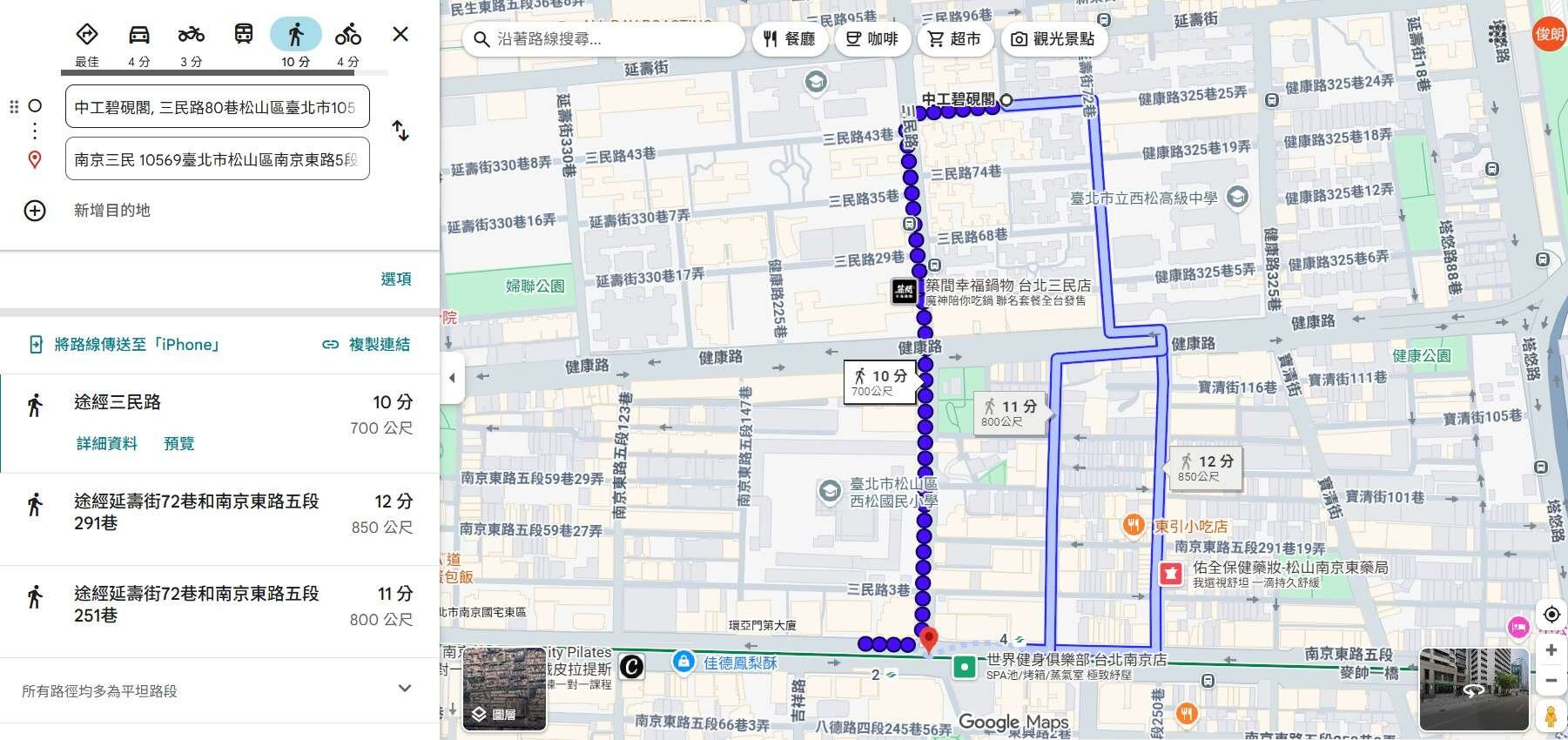This screenshot has height=740, width=1568.
Task: Copy the route link with 複製連結
Action: point(367,345)
